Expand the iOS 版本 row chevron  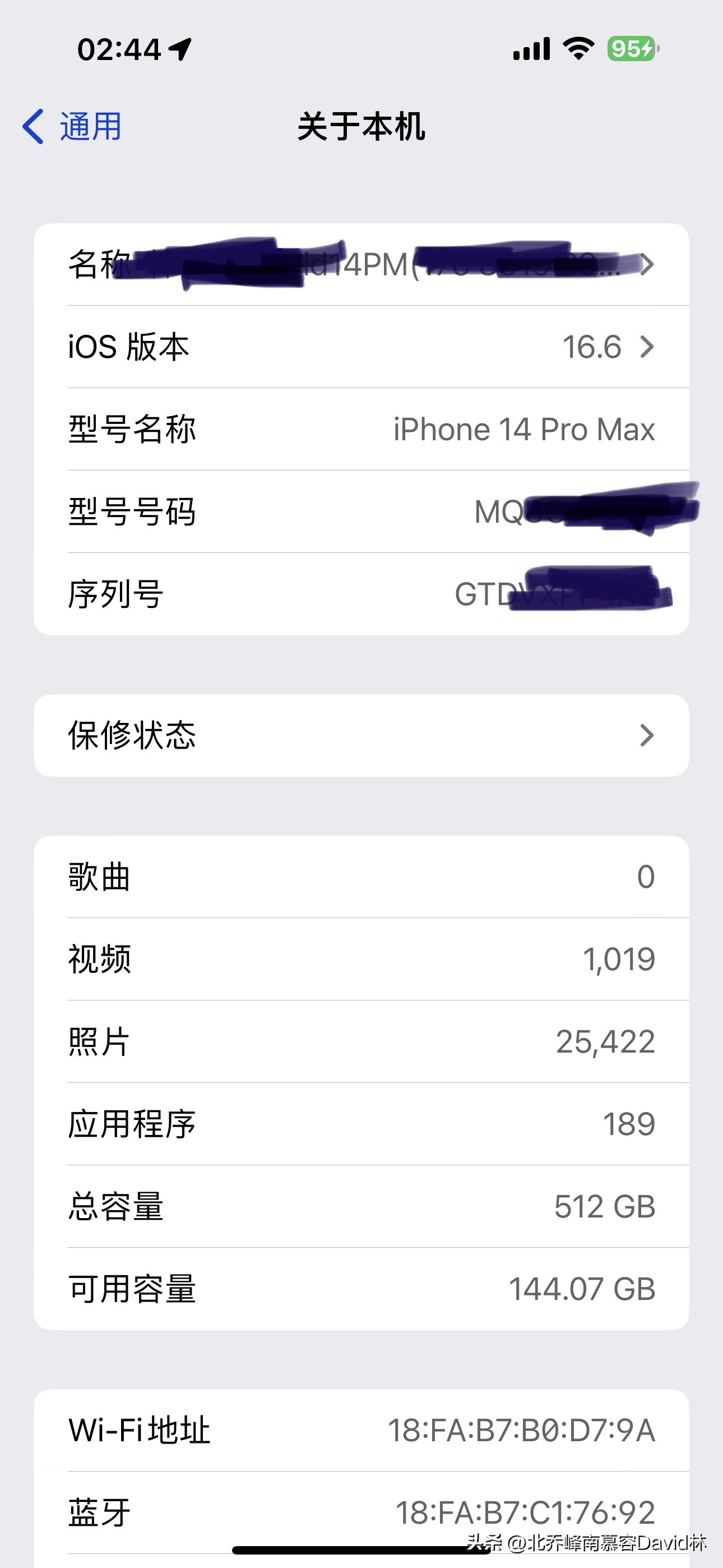click(x=648, y=347)
